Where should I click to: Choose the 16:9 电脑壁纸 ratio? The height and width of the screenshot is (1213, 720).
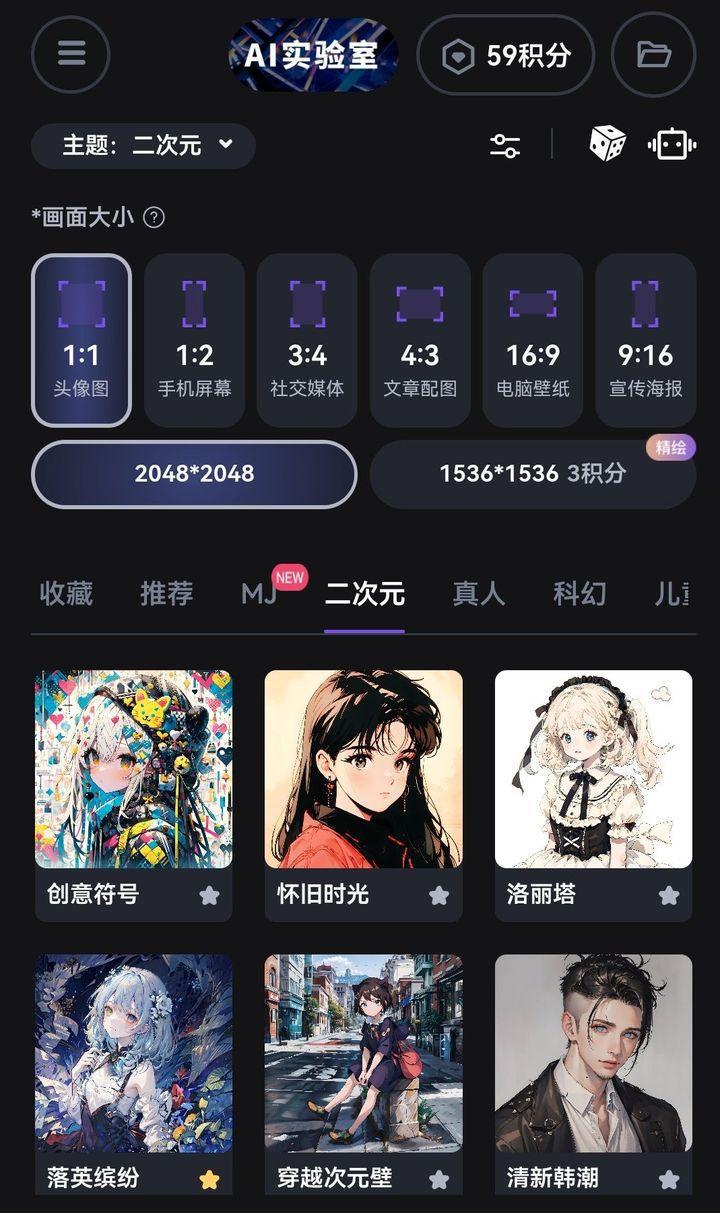coord(533,340)
